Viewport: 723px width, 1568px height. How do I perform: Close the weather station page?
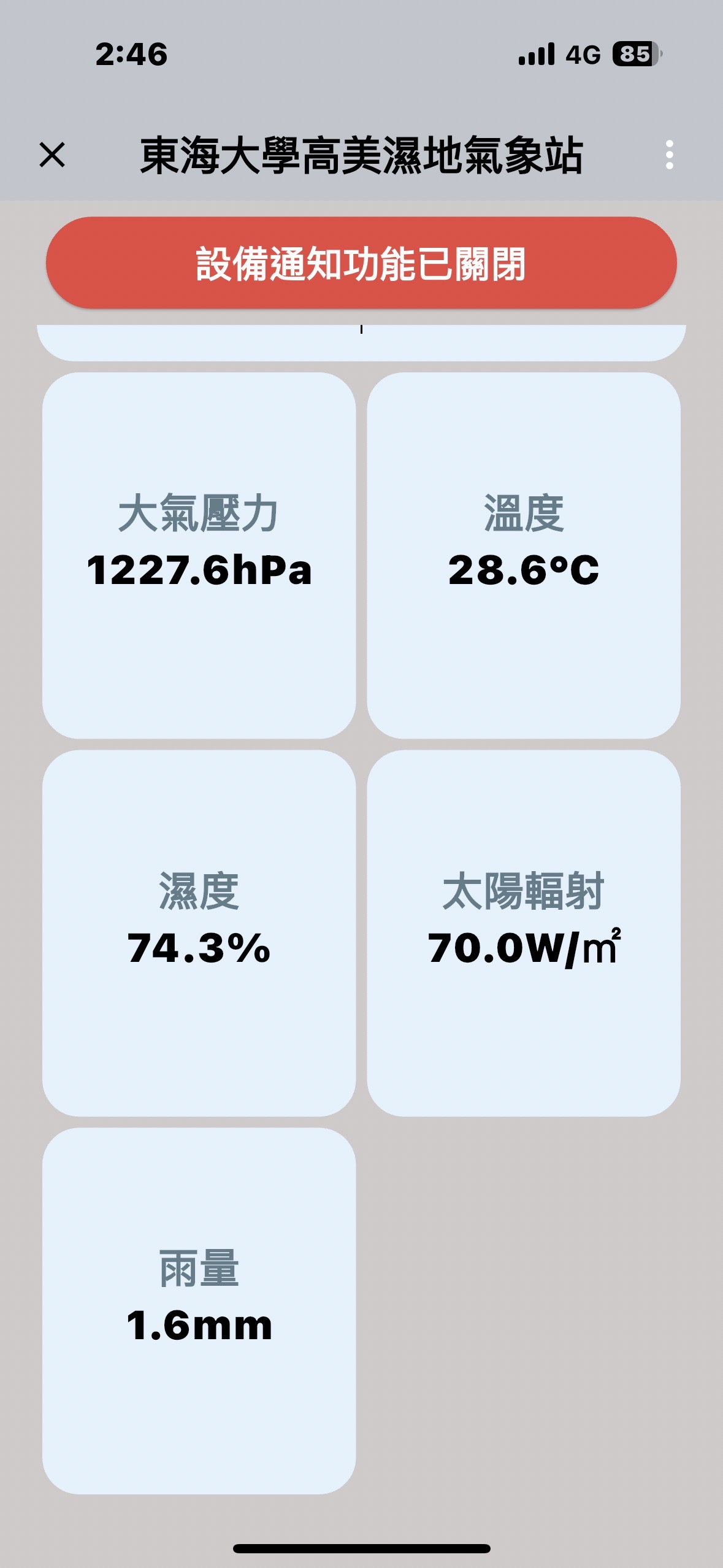52,155
